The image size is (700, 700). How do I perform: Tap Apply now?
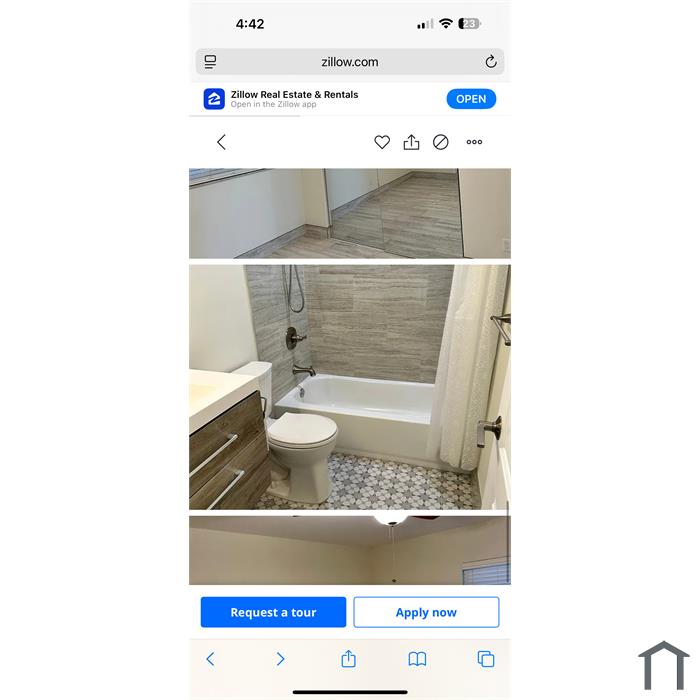tap(426, 612)
